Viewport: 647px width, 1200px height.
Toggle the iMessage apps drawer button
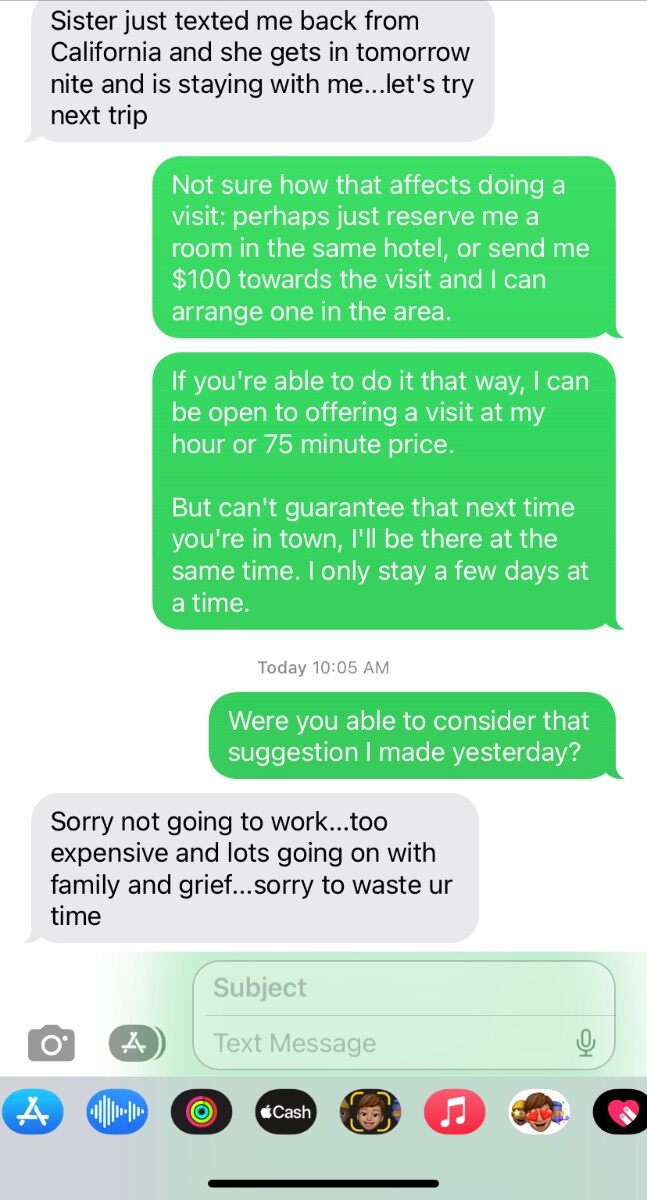pos(136,1043)
